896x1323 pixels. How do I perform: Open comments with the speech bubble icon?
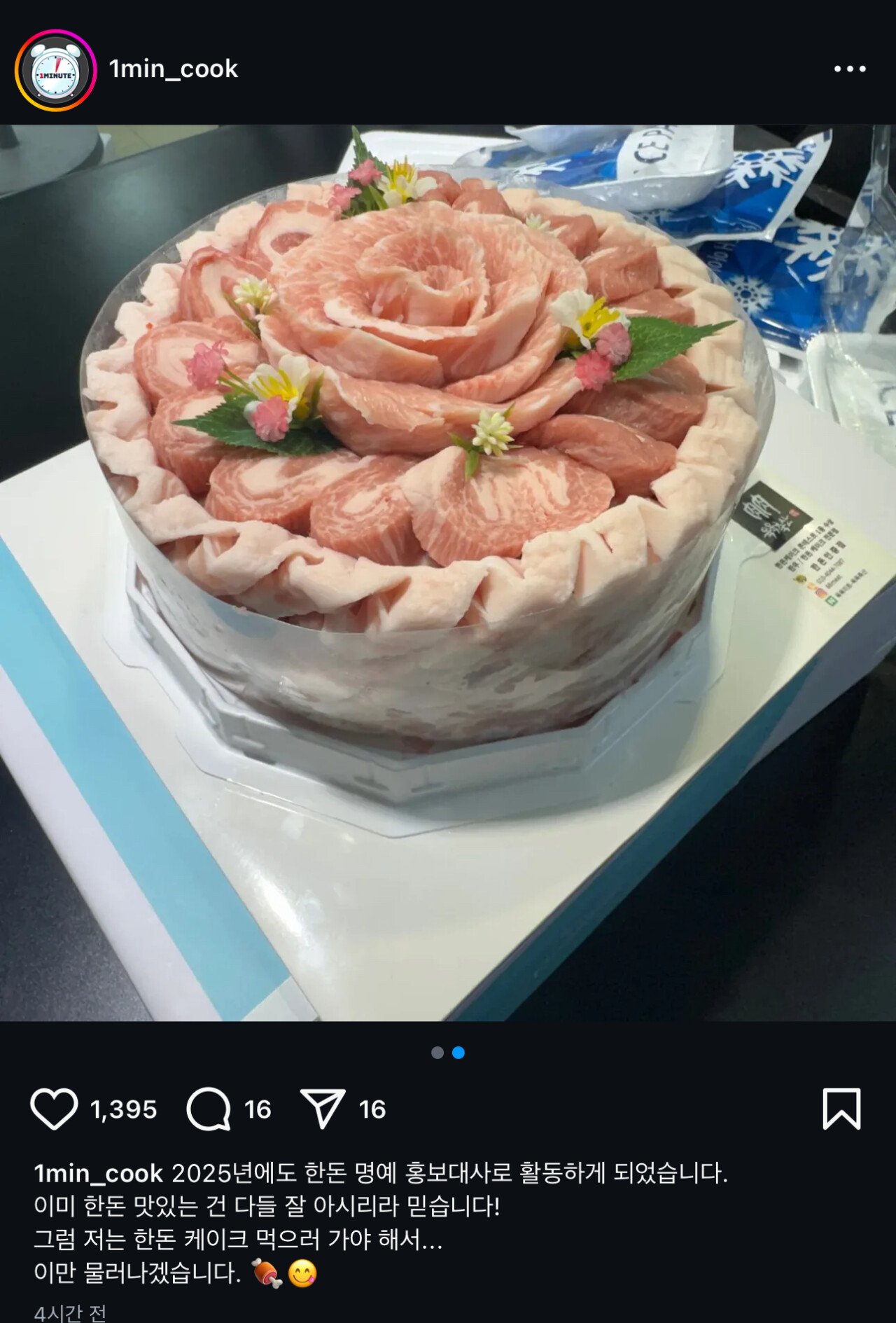coord(209,1109)
